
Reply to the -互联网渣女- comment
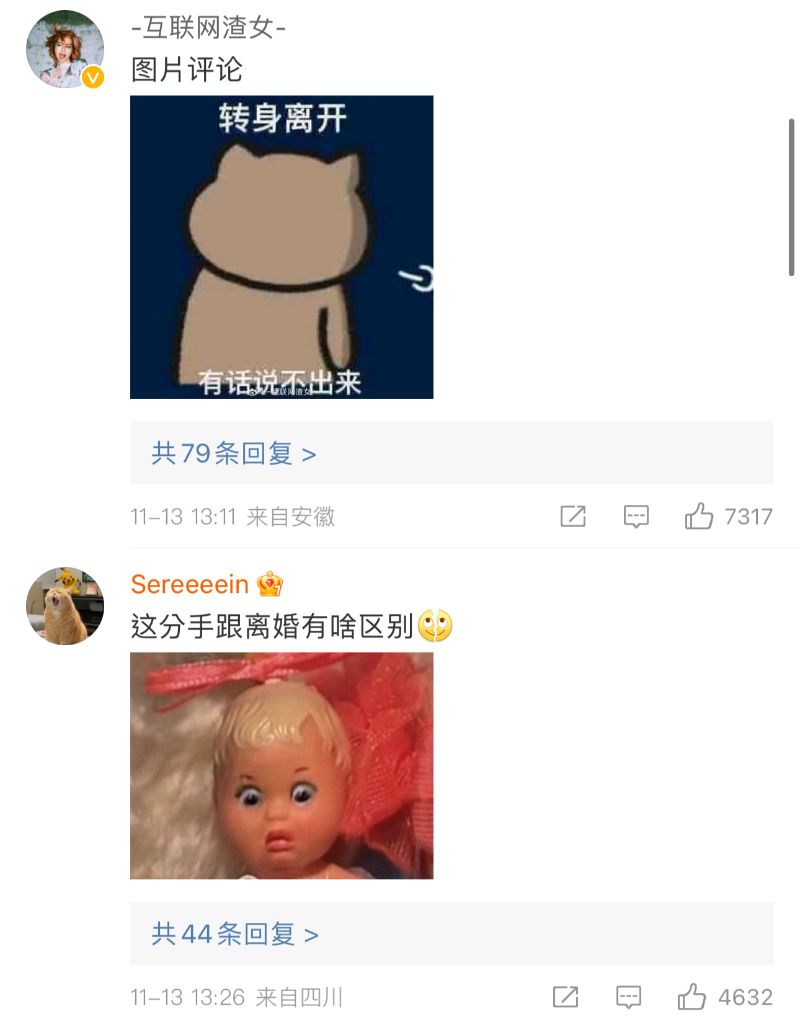(x=636, y=516)
